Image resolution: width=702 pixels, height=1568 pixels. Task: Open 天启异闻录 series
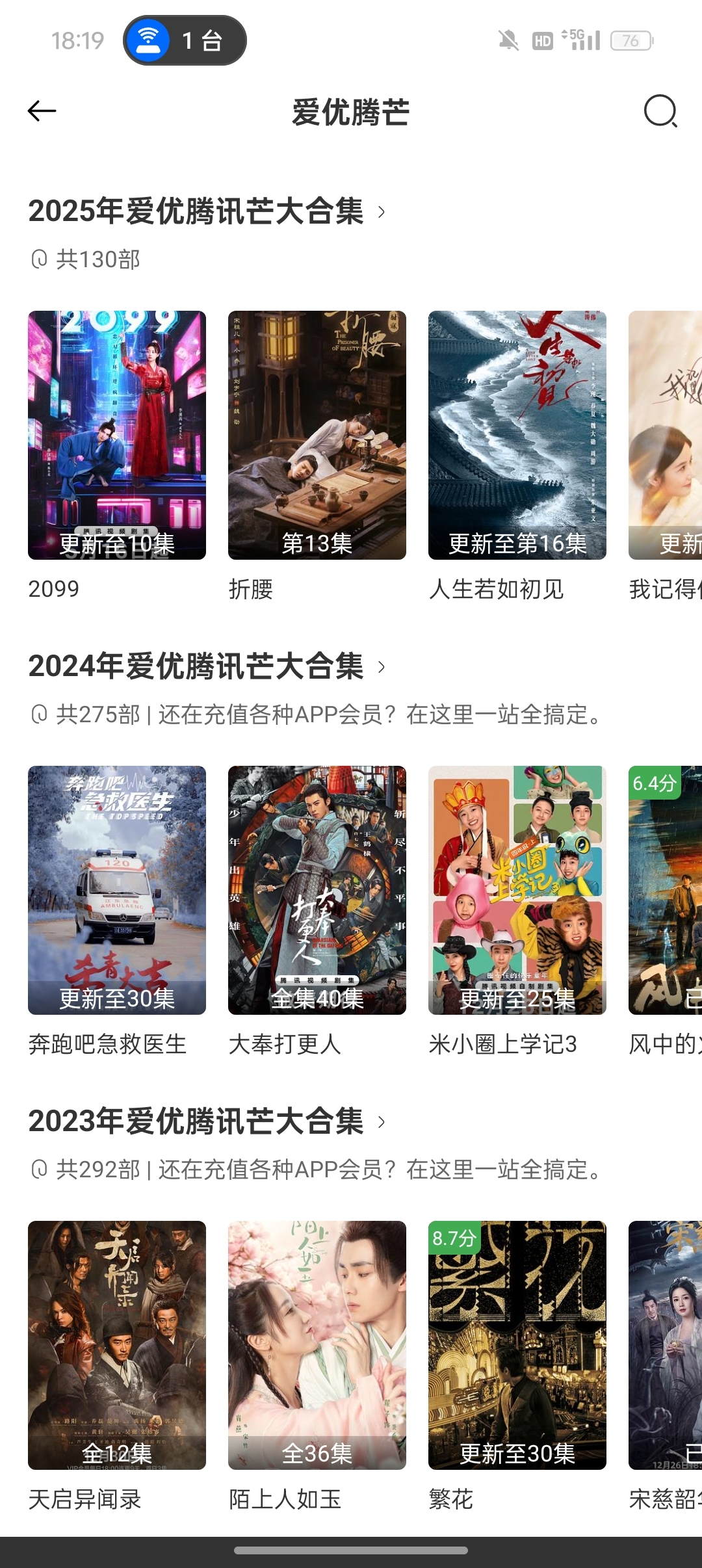117,1345
